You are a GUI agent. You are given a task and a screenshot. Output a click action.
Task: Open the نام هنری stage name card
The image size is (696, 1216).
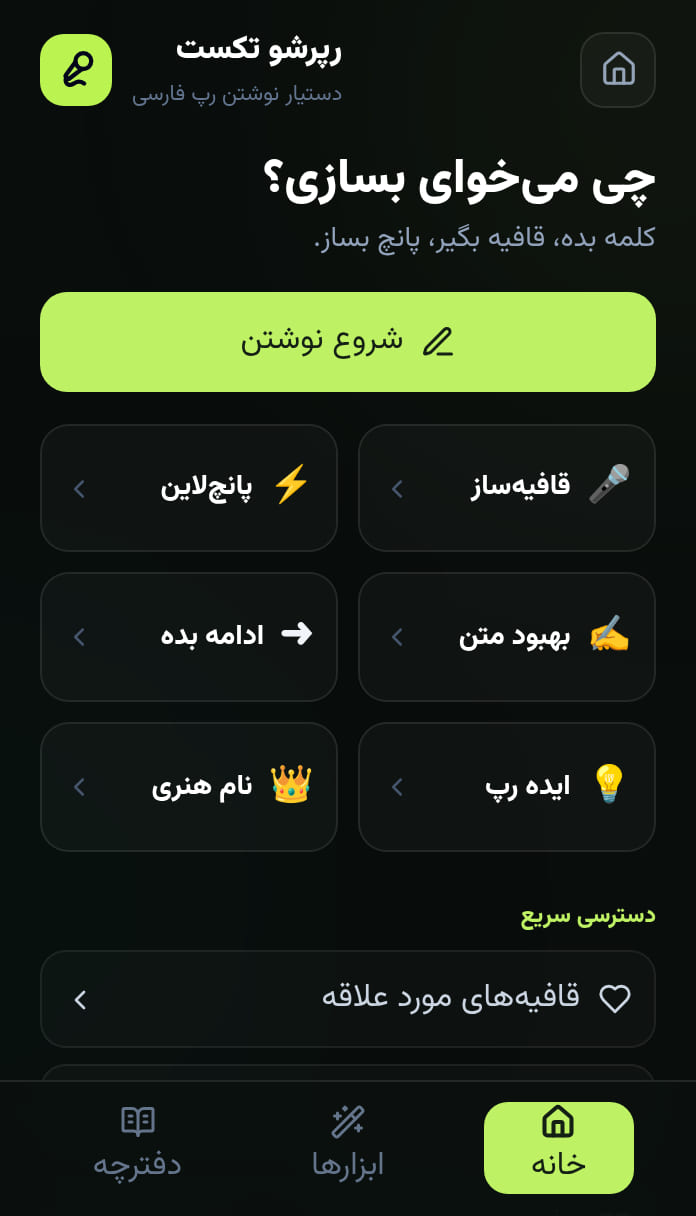(189, 787)
